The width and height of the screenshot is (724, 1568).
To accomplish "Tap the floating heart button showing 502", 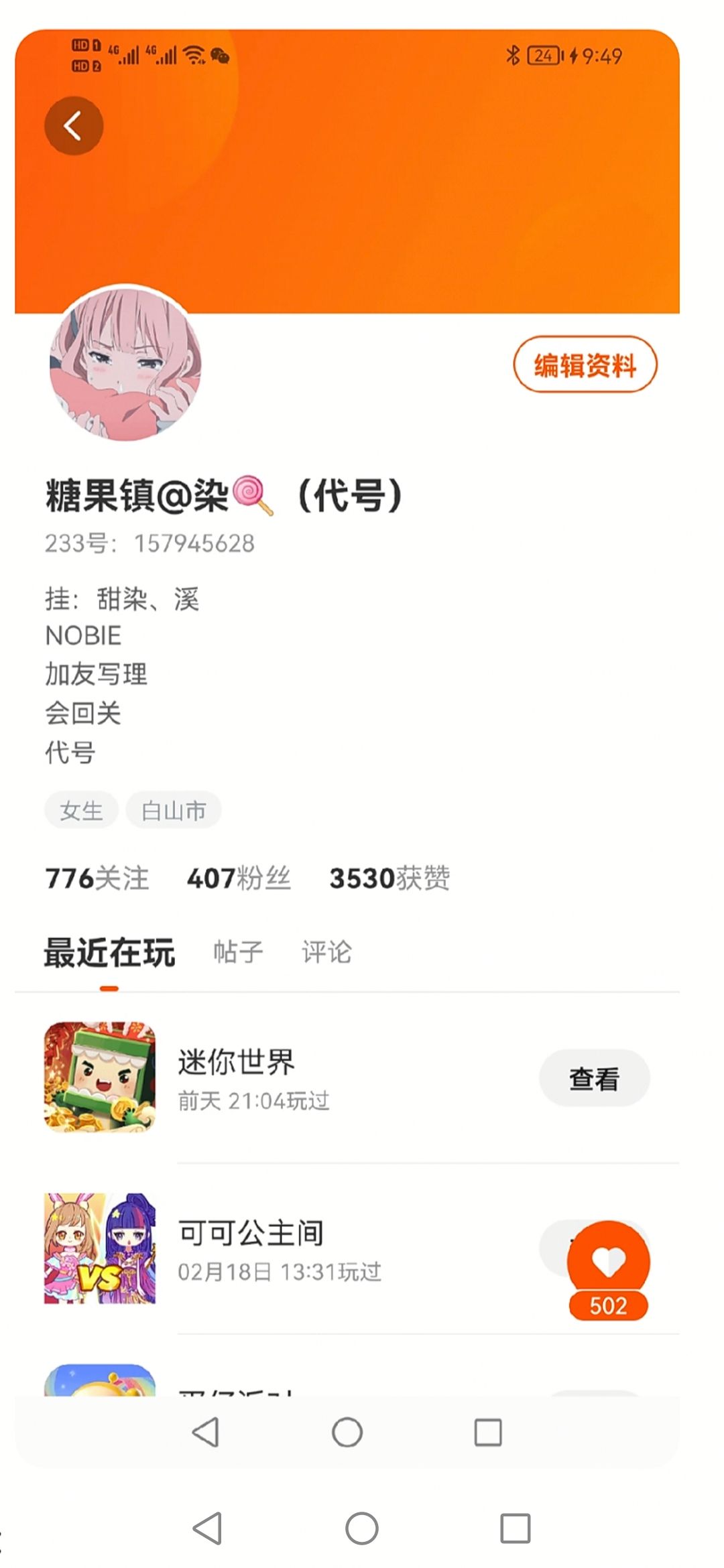I will (608, 1270).
